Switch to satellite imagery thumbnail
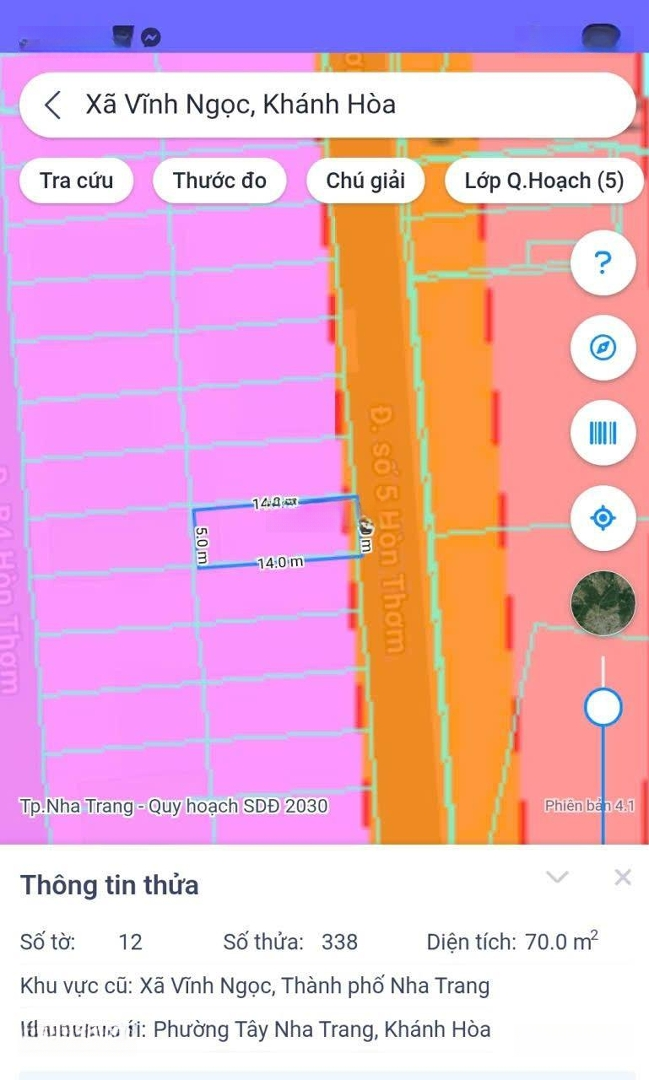The image size is (649, 1080). (602, 603)
